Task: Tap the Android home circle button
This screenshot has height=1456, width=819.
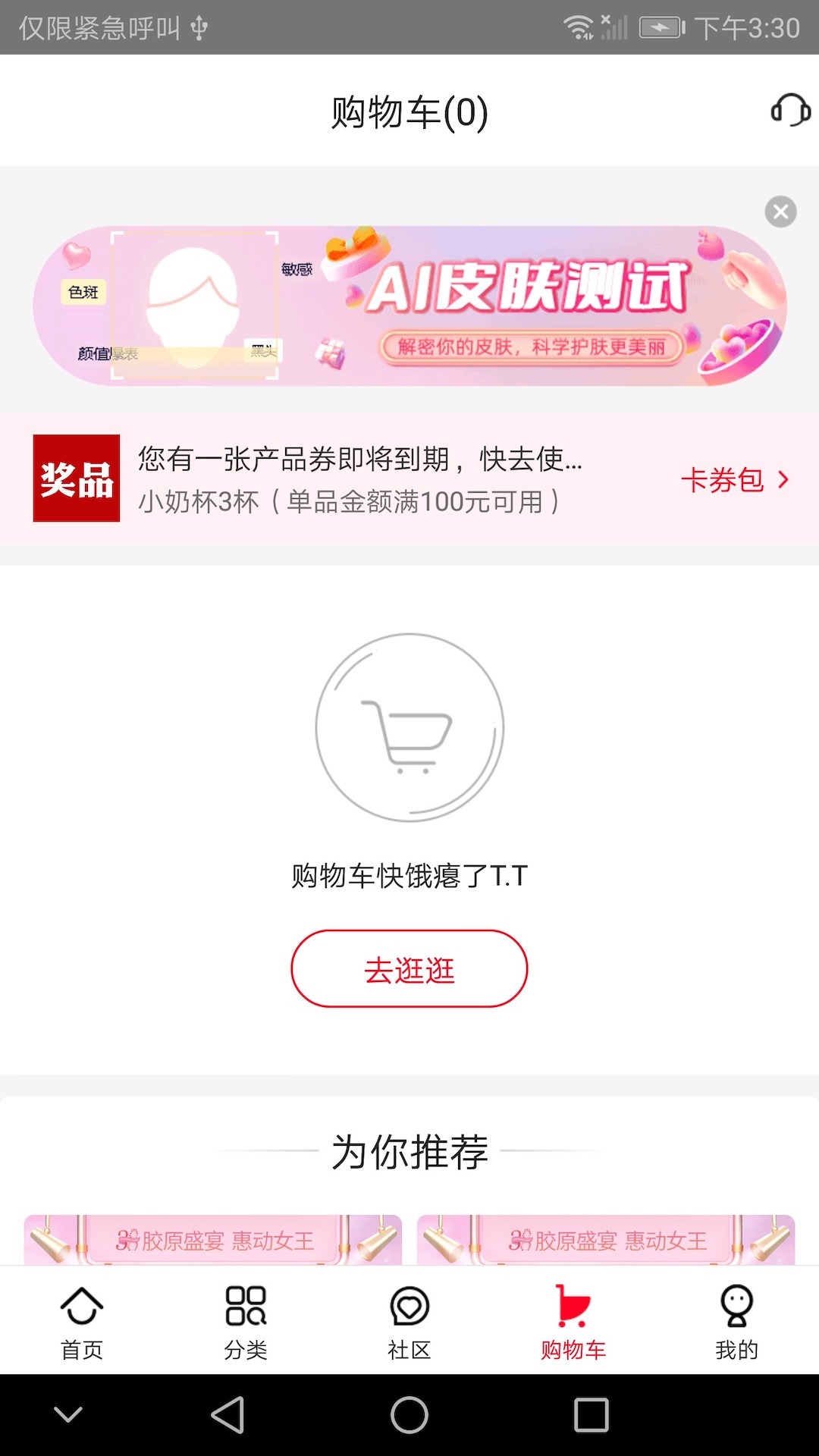Action: click(409, 1412)
